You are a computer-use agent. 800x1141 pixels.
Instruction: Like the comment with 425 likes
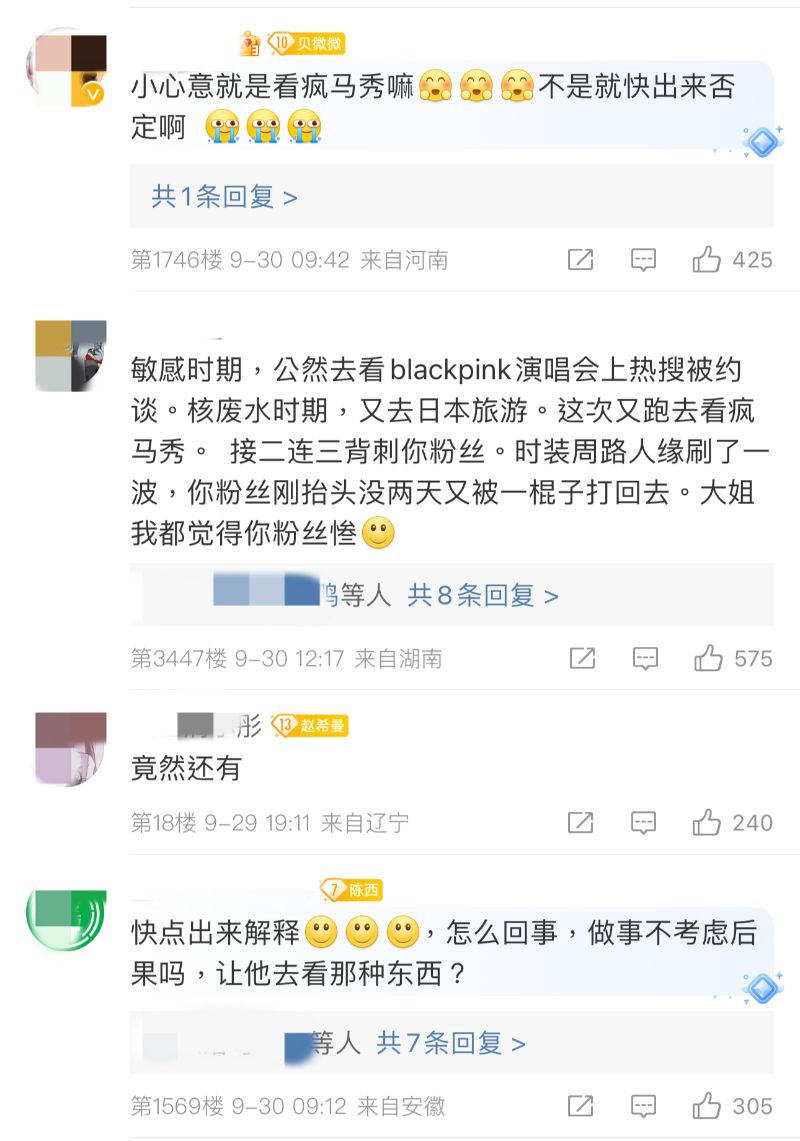708,260
